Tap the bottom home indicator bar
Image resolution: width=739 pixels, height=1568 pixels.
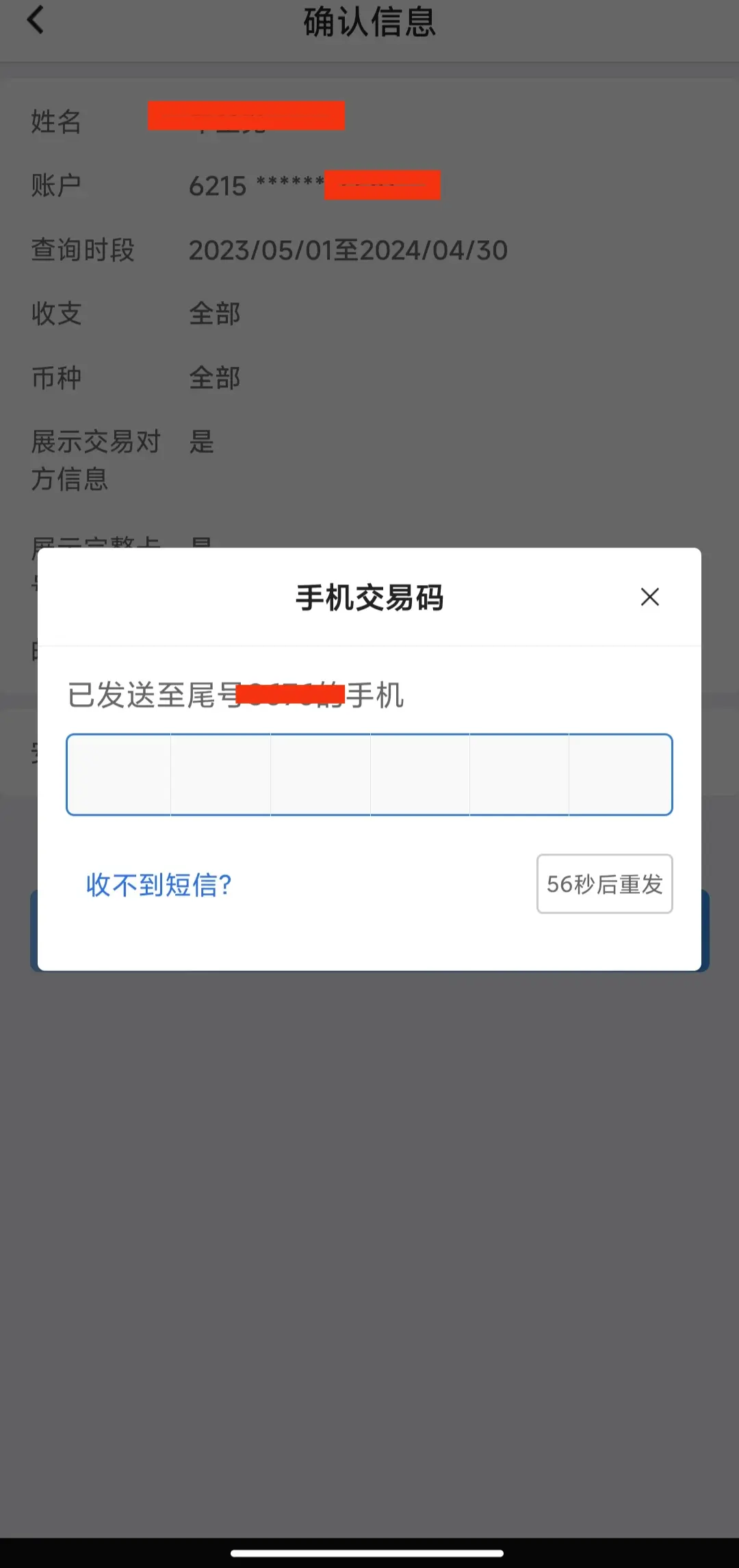point(369,1552)
